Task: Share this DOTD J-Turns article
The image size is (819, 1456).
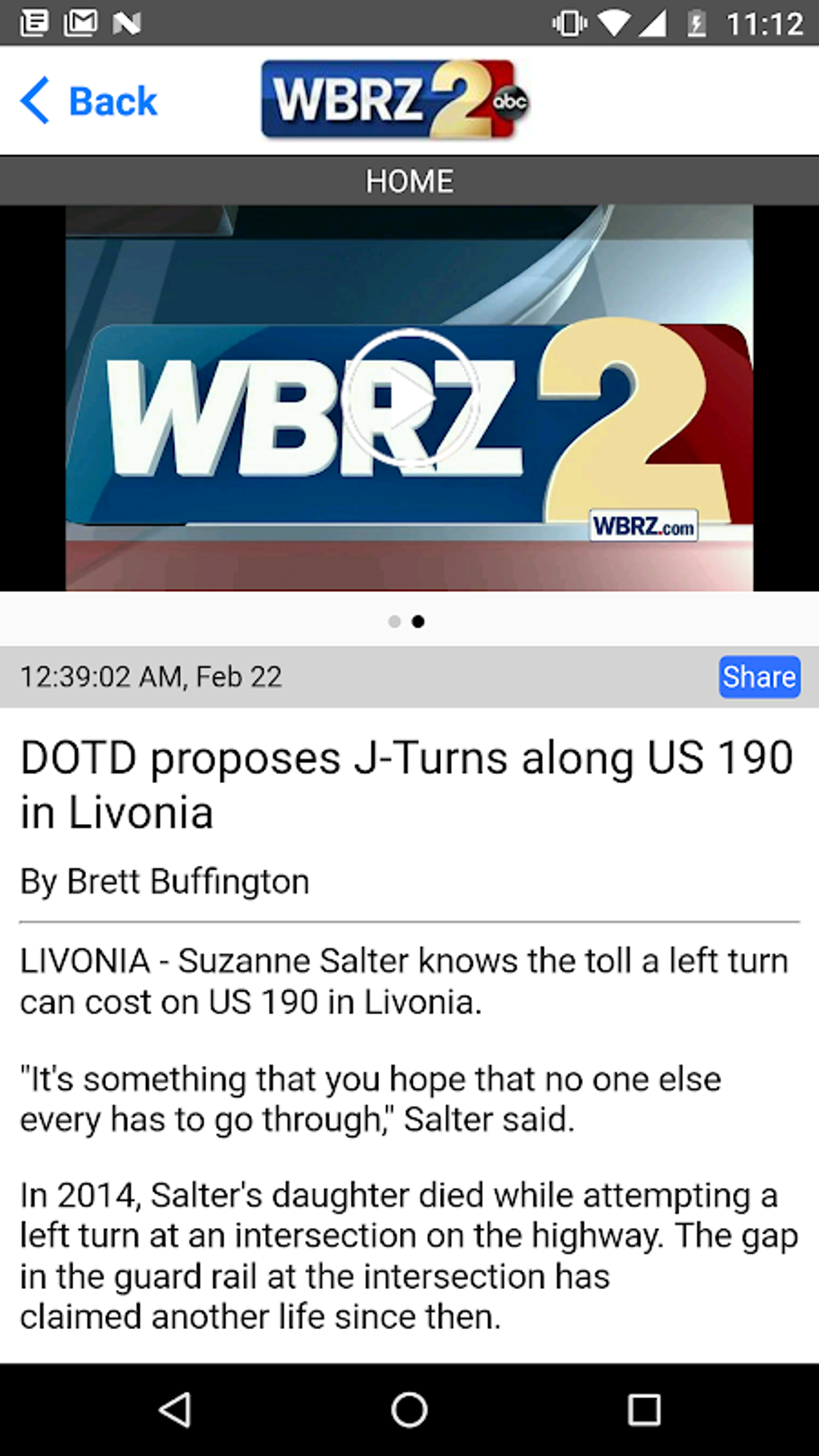Action: click(759, 676)
